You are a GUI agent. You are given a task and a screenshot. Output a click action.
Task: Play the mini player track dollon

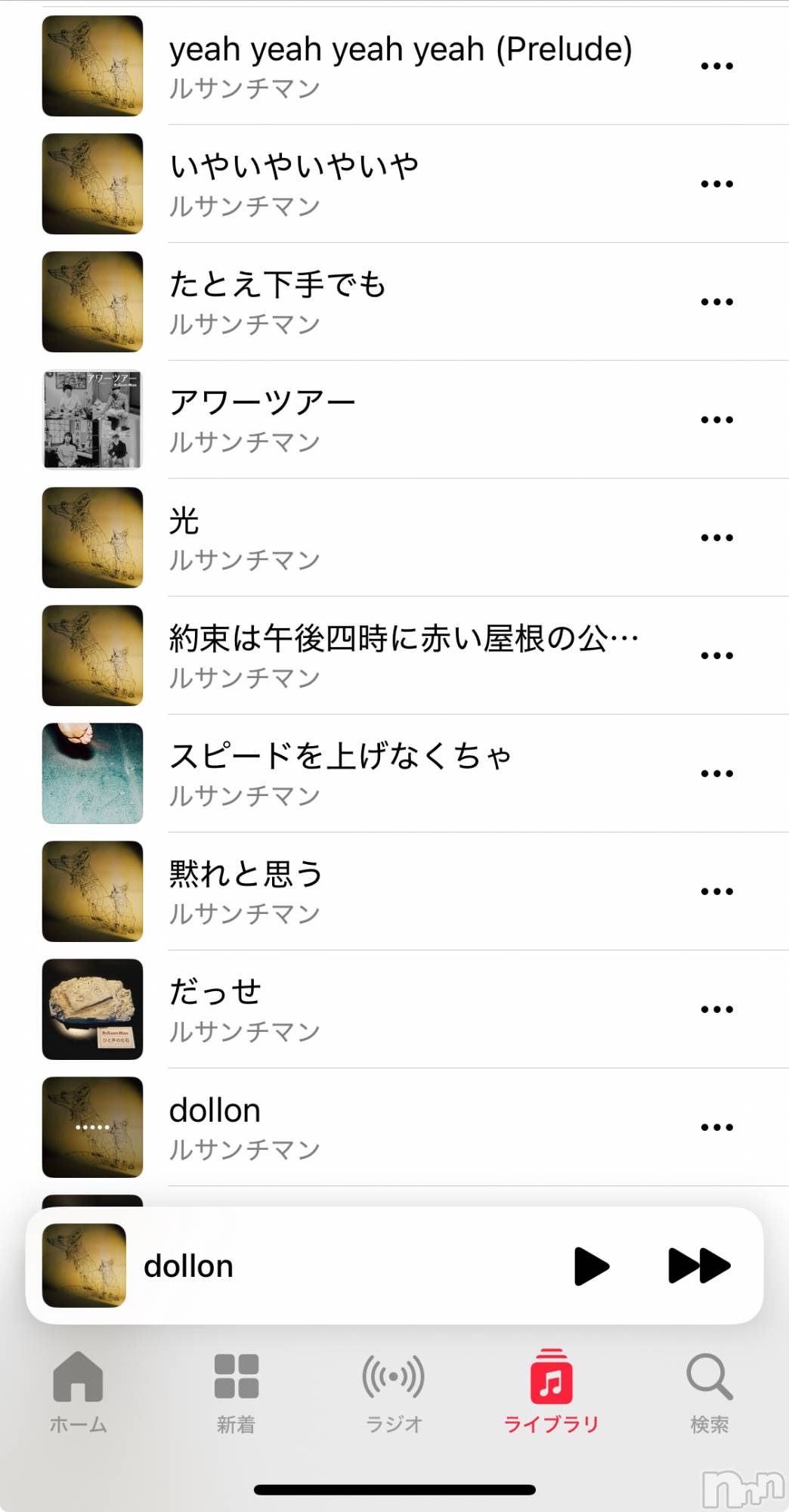[x=591, y=1266]
